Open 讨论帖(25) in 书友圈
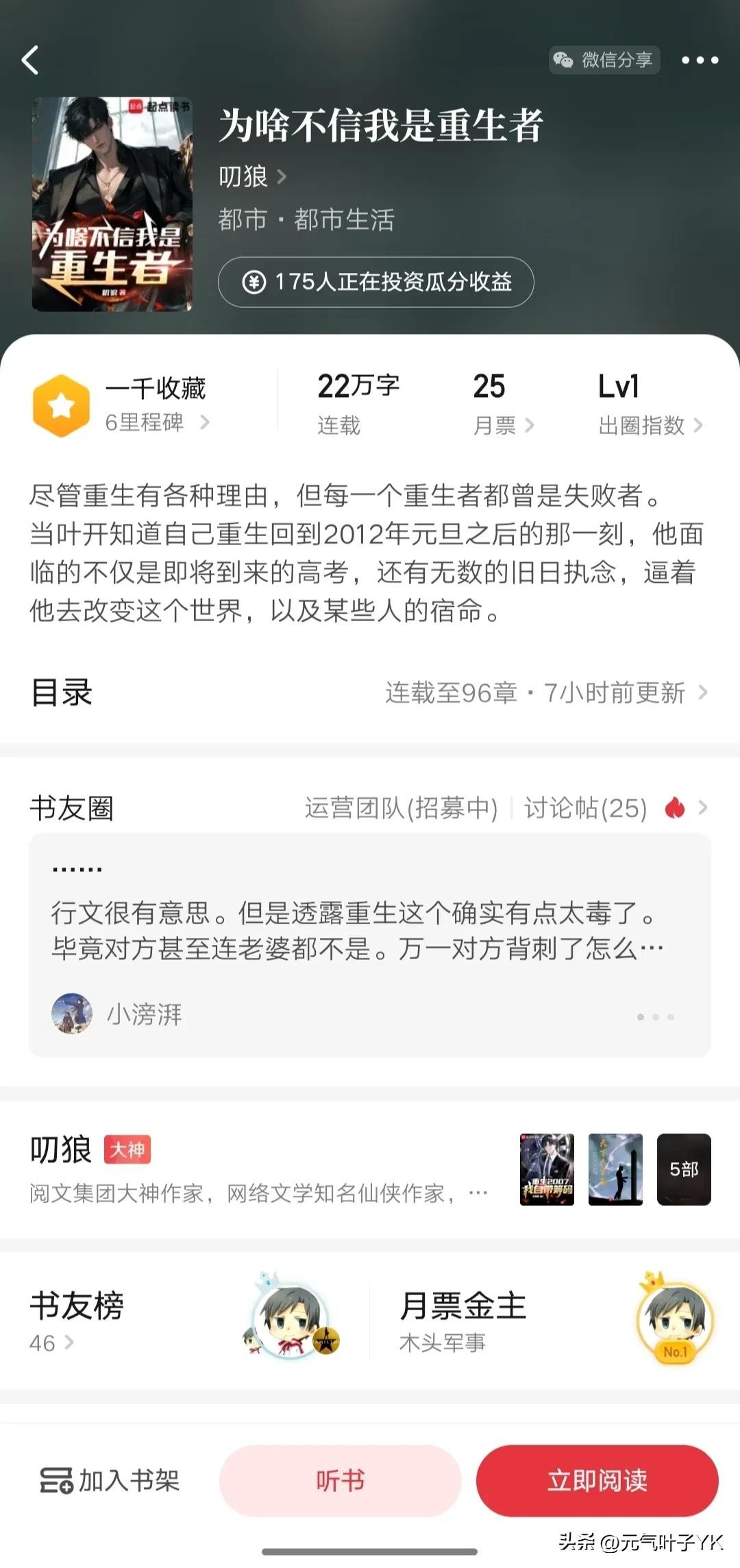The width and height of the screenshot is (740, 1568). 586,808
